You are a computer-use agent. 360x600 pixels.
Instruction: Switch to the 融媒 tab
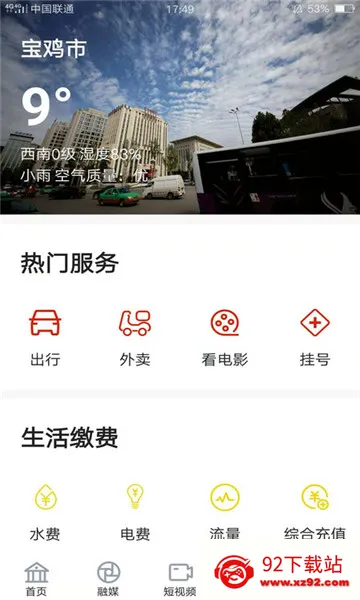[108, 579]
